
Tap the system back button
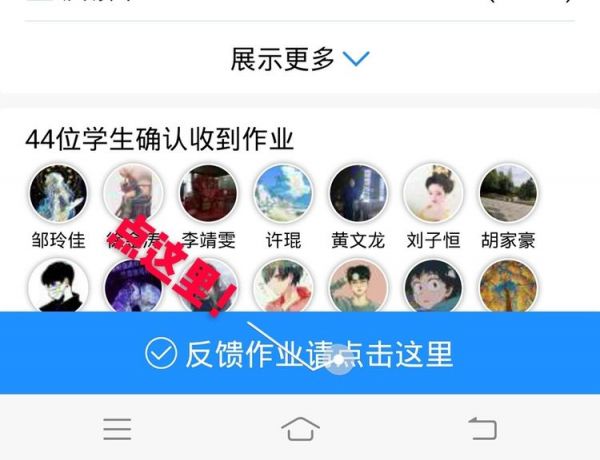pos(482,429)
